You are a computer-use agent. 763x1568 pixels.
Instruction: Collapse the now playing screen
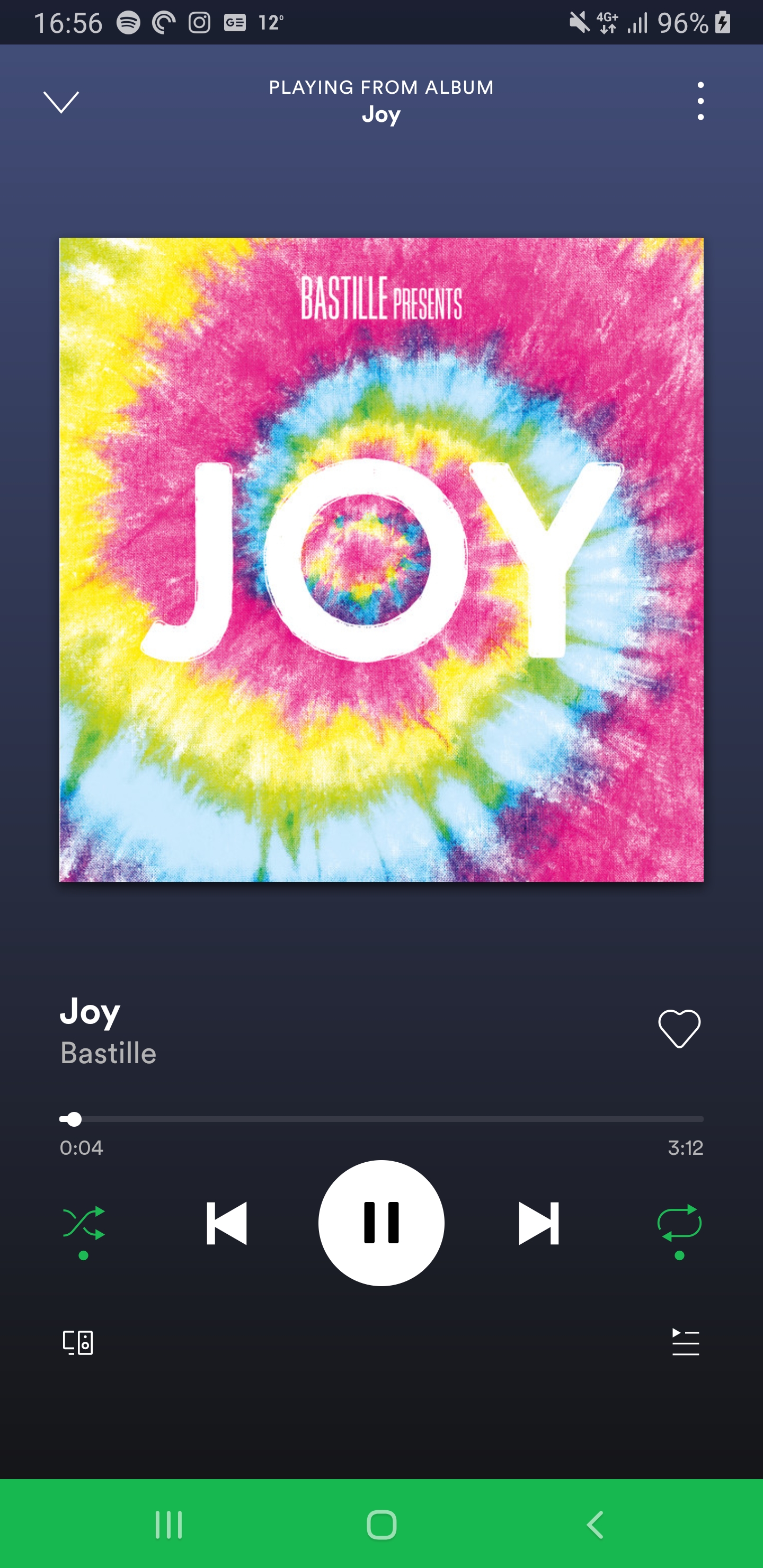pos(61,102)
